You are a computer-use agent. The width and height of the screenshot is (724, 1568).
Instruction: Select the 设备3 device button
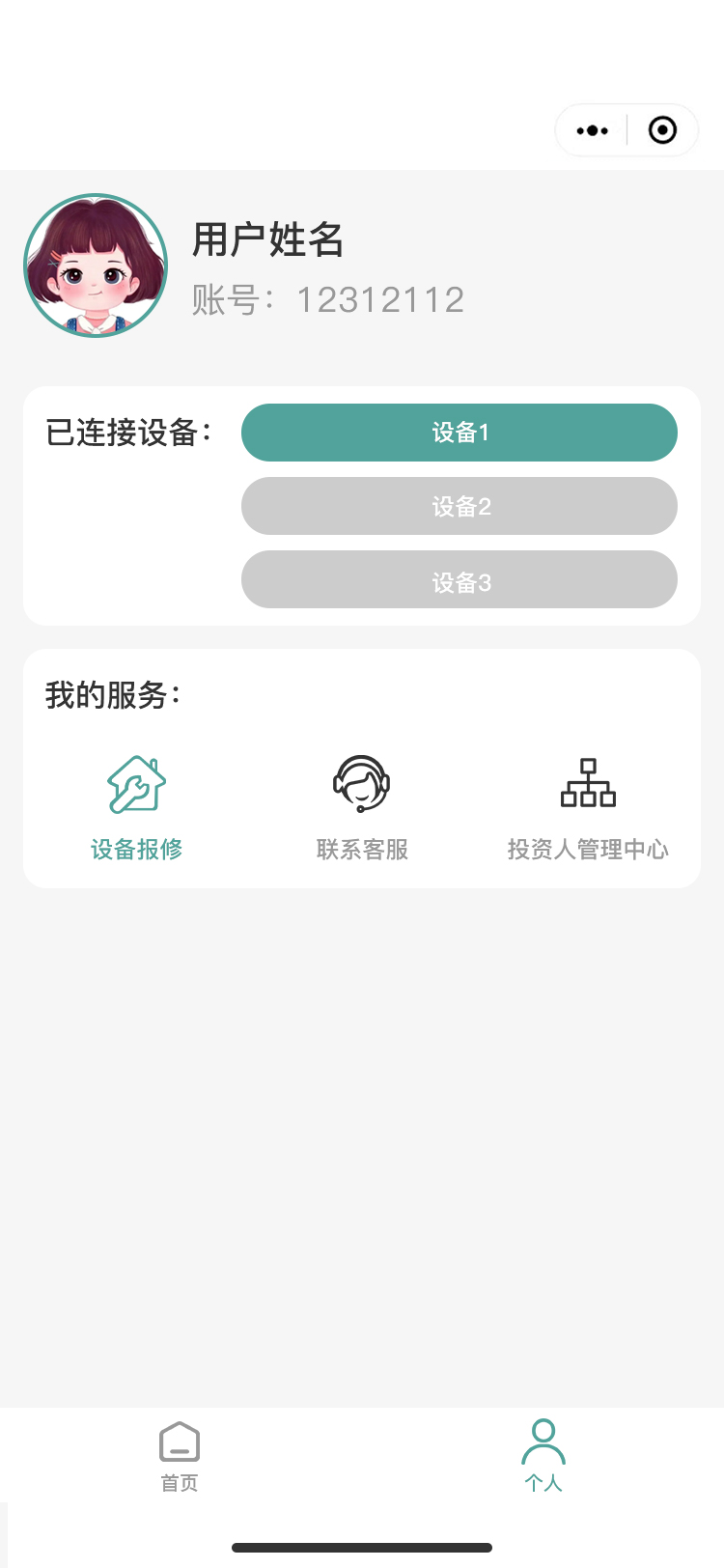pyautogui.click(x=459, y=579)
